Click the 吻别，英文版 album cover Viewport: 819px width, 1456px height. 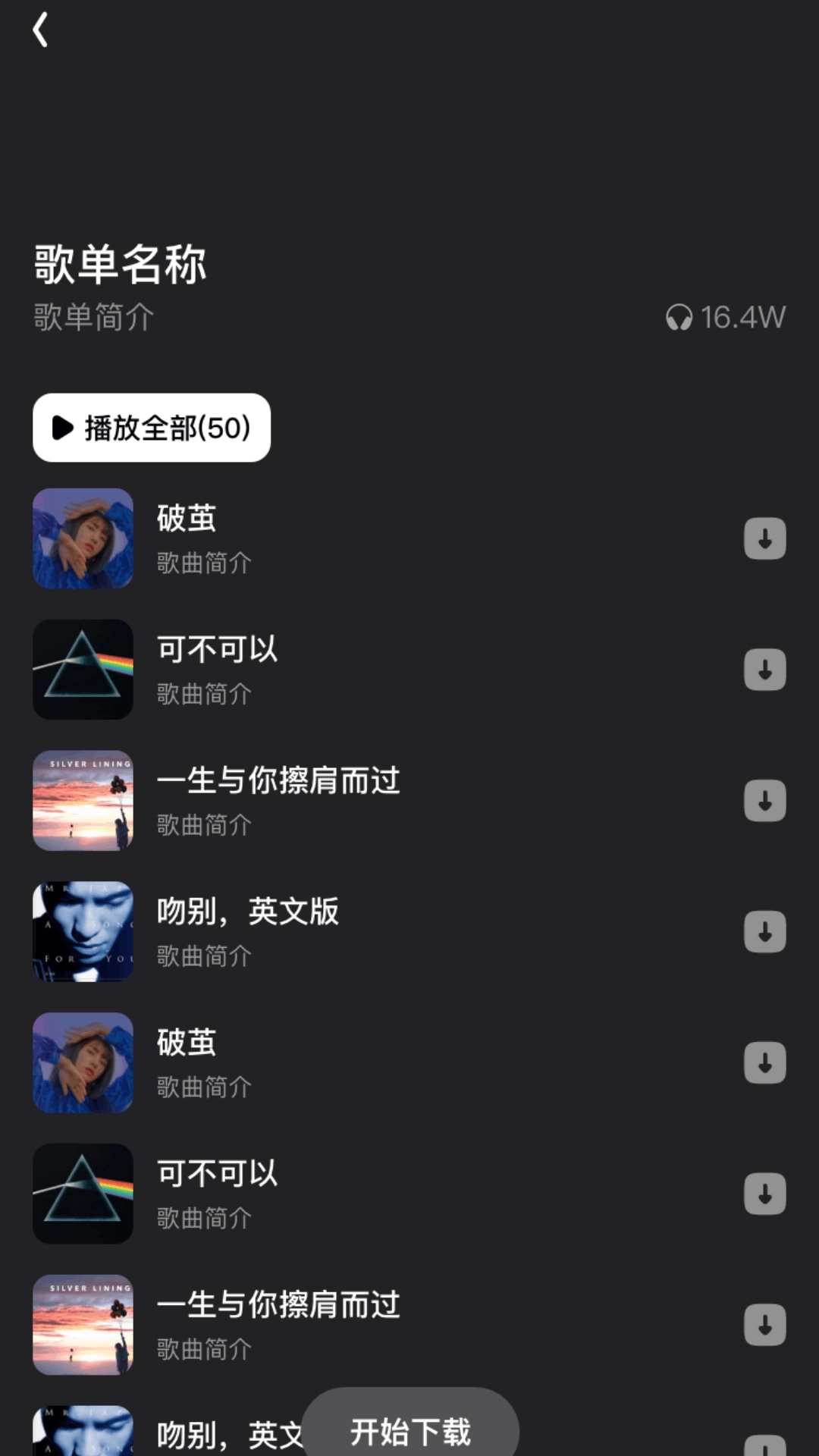tap(83, 932)
